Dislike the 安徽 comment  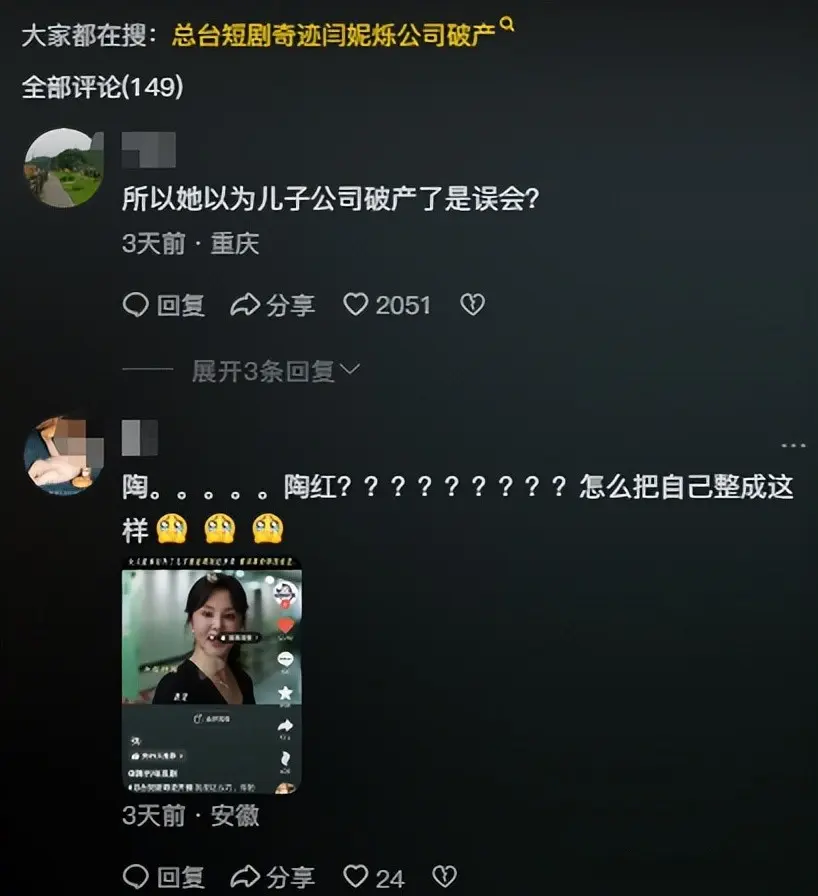point(444,877)
